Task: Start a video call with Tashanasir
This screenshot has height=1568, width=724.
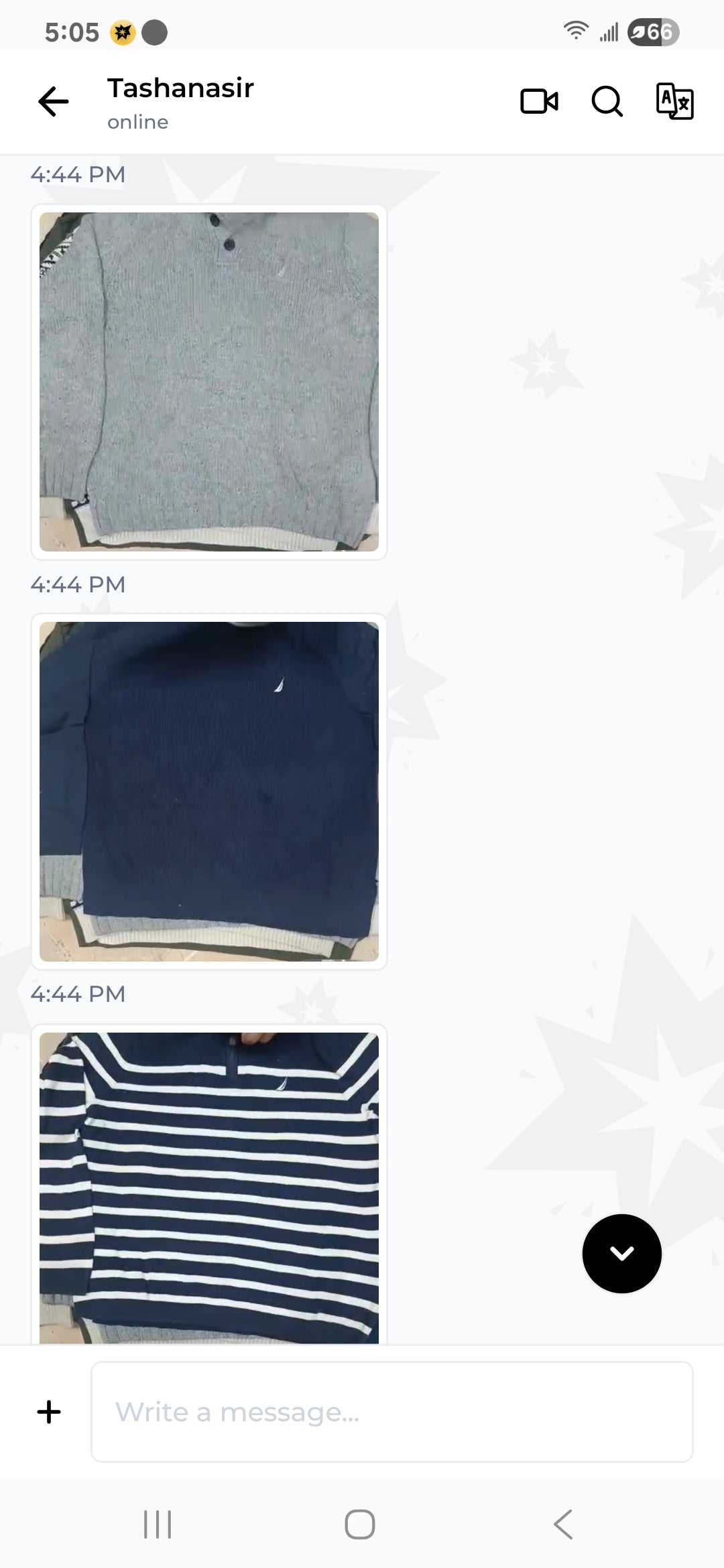Action: pyautogui.click(x=539, y=102)
